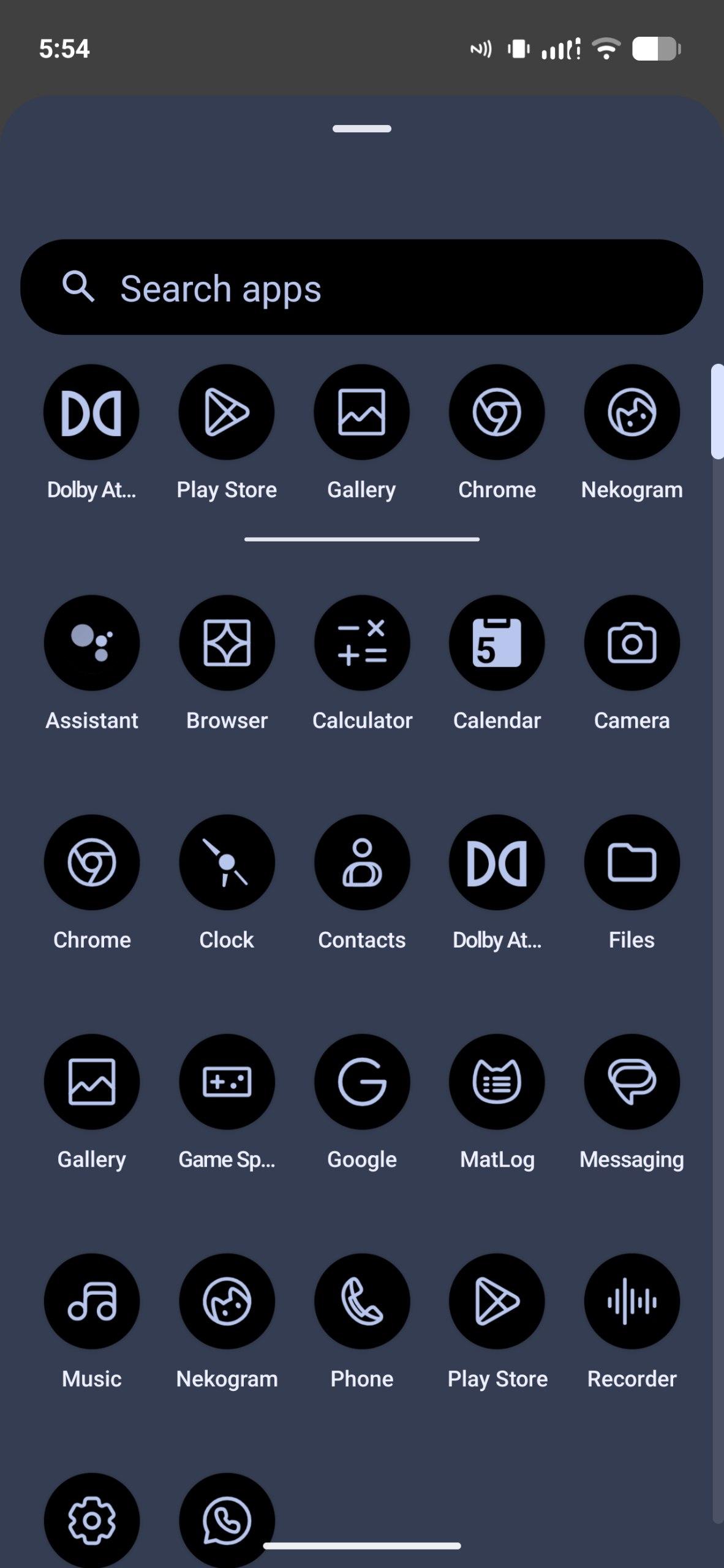Image resolution: width=724 pixels, height=1568 pixels.
Task: Open Contacts
Action: 362,862
